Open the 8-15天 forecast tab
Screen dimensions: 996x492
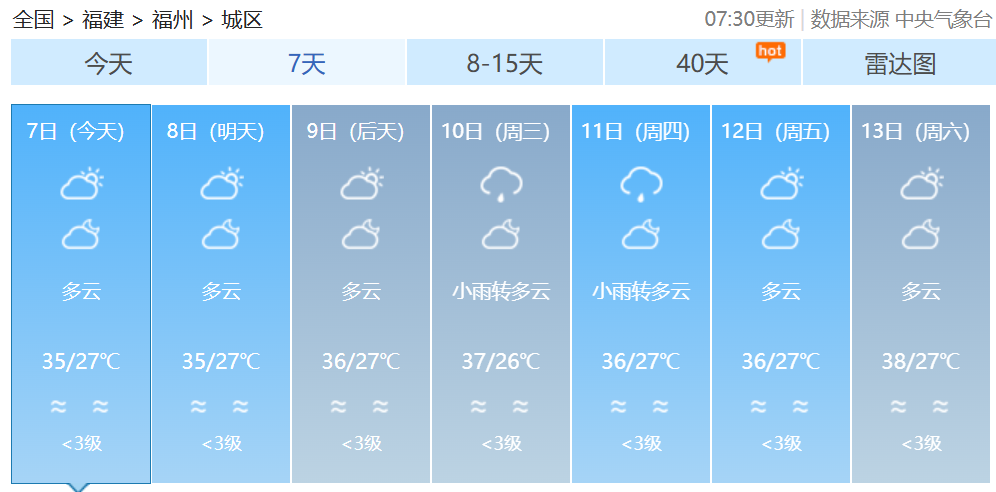[504, 63]
